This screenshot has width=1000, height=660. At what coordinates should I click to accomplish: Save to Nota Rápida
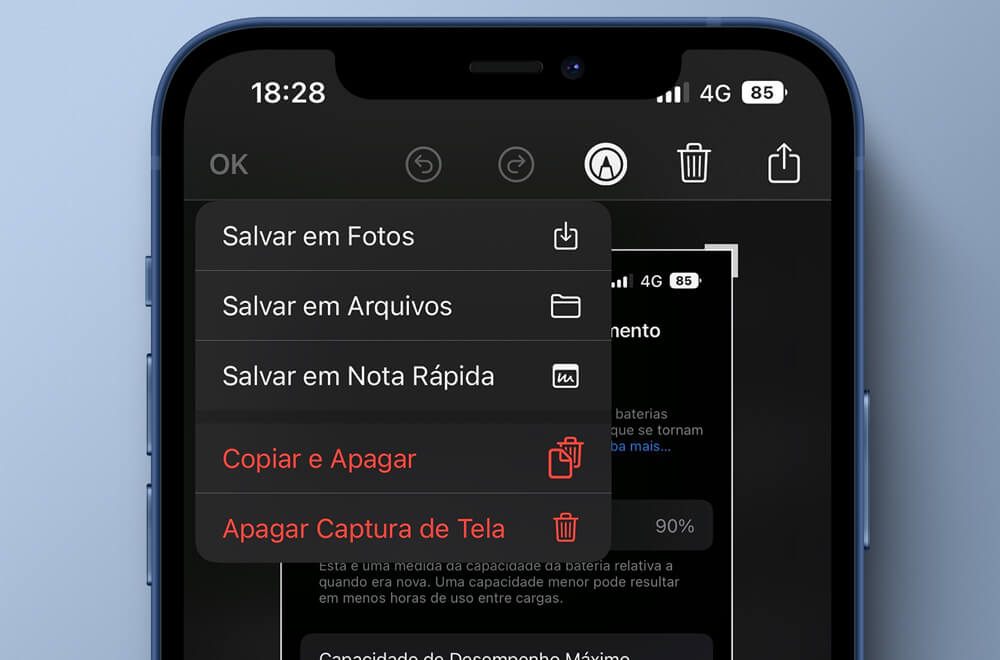(402, 376)
